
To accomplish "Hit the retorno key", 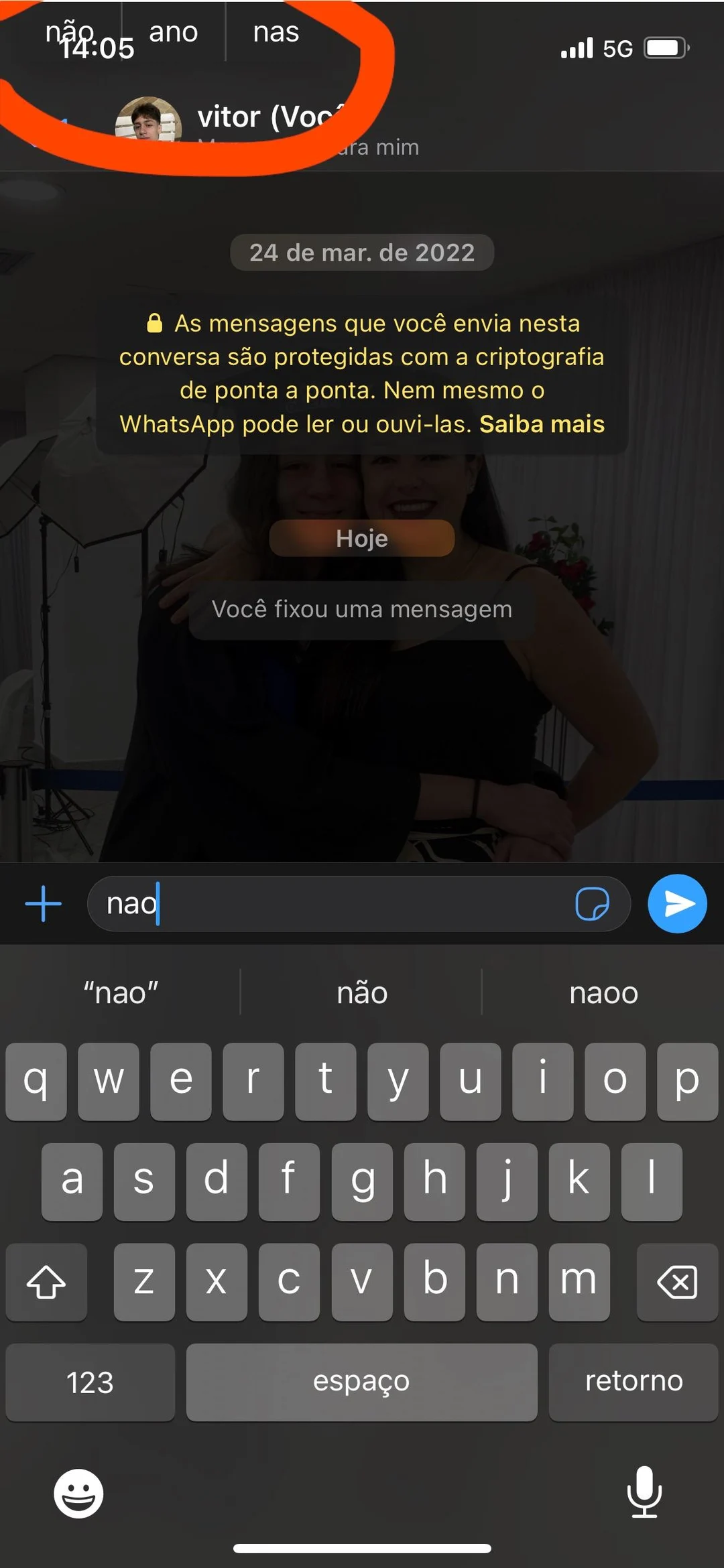I will (x=633, y=1381).
